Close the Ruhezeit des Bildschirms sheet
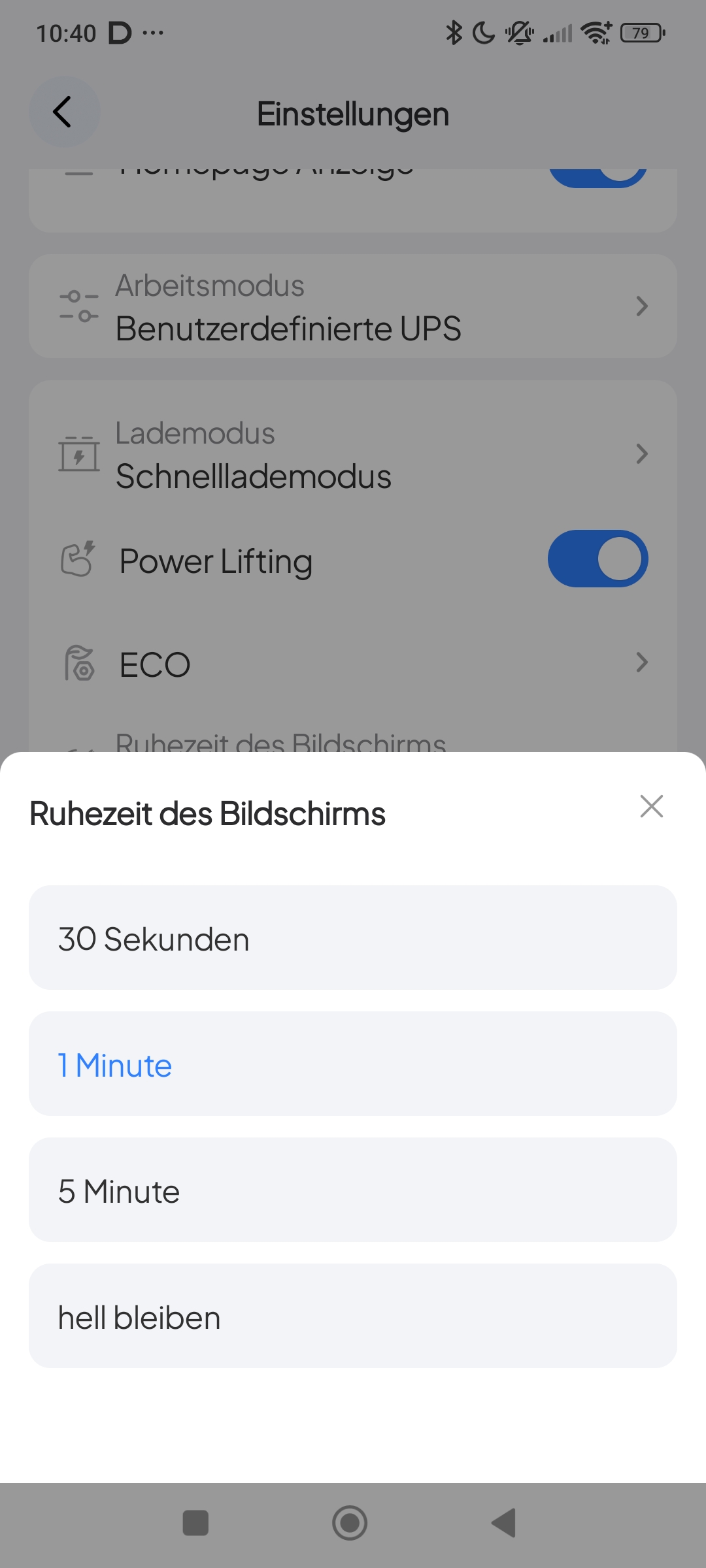 652,806
